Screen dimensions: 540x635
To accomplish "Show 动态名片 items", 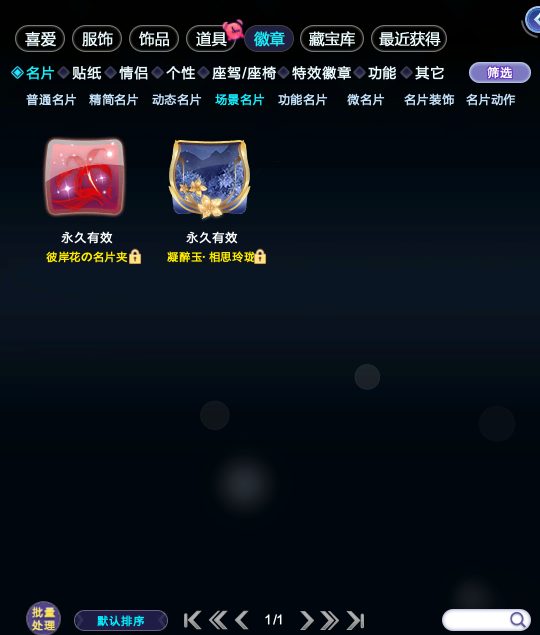I will (176, 100).
